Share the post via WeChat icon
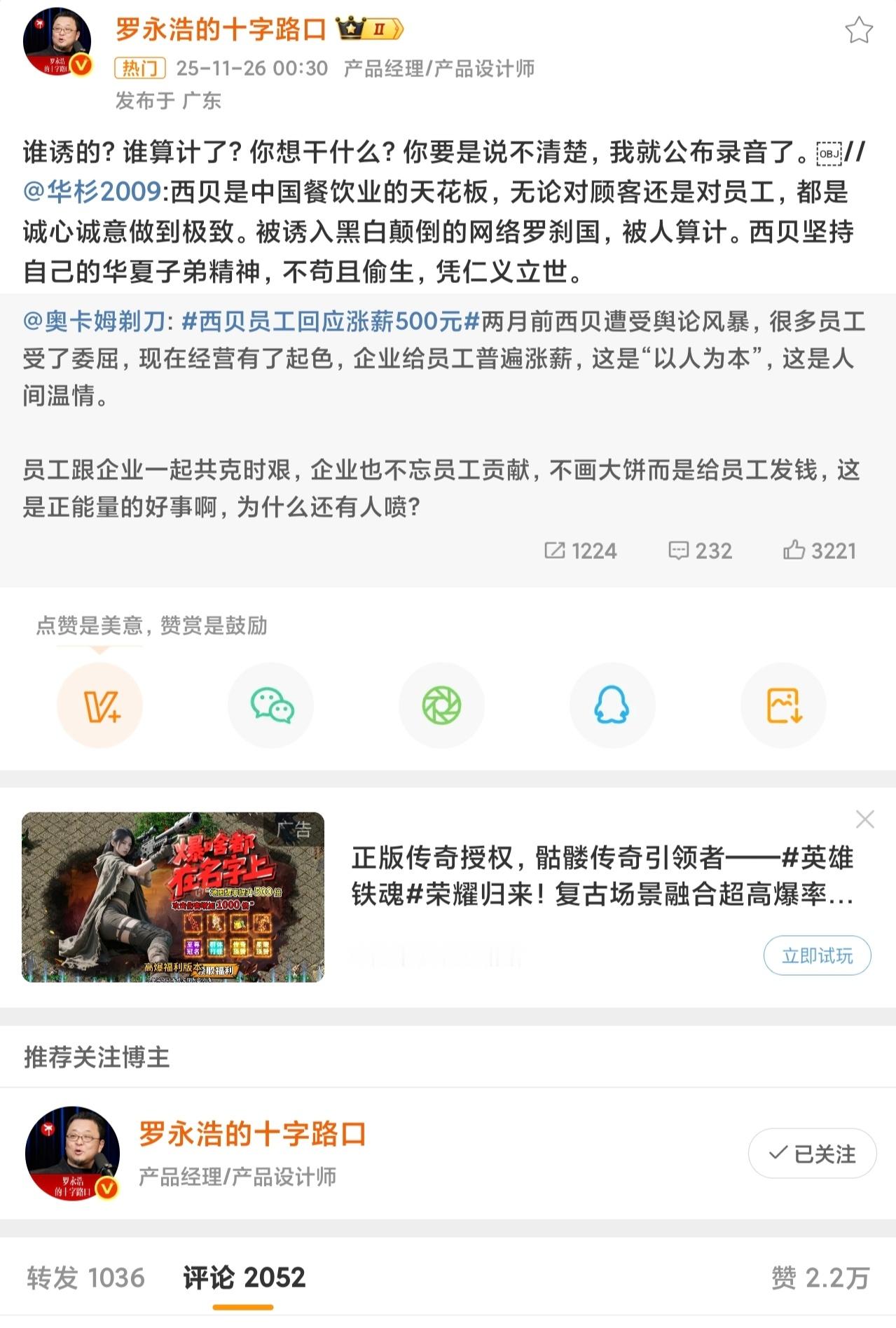The height and width of the screenshot is (1328, 896). click(x=272, y=705)
